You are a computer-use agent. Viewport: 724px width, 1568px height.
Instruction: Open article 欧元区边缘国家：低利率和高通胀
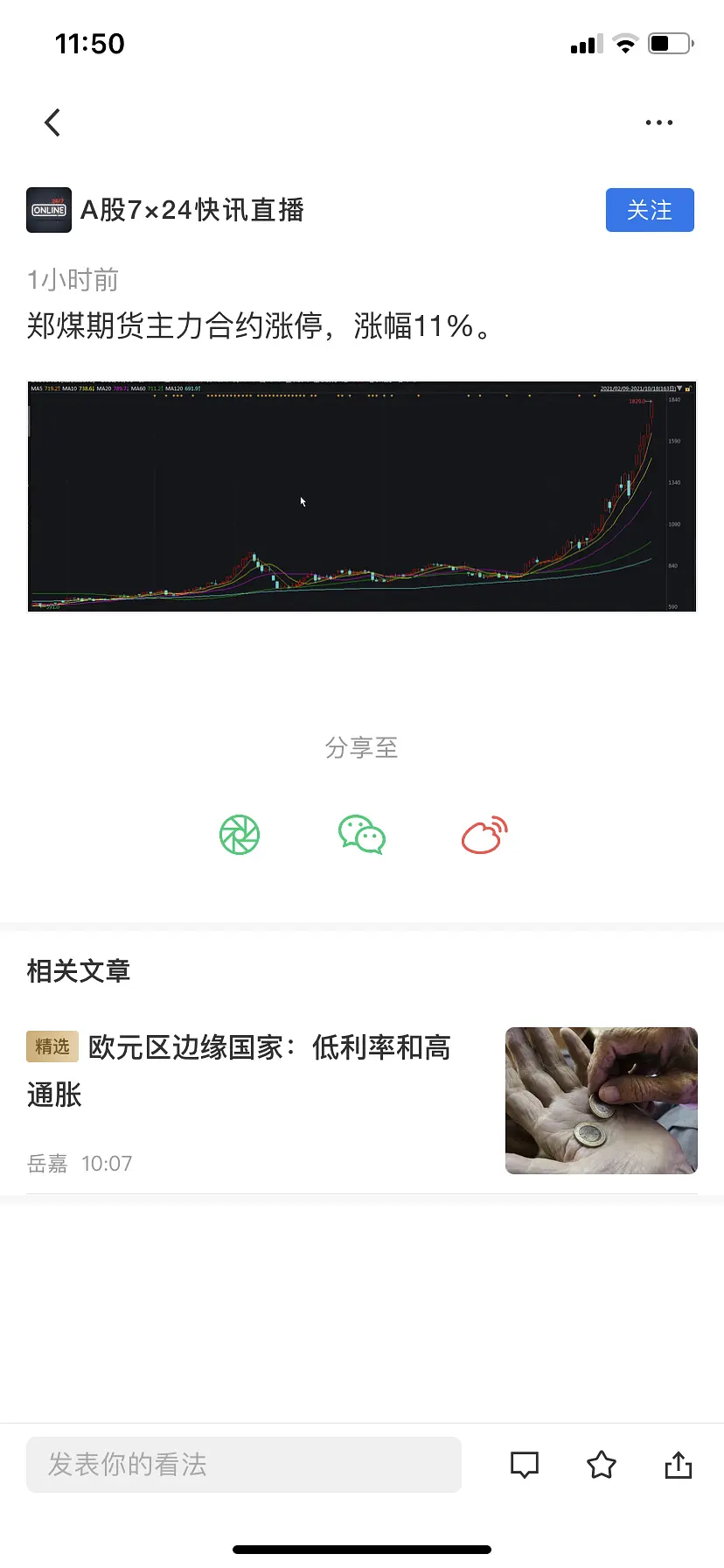262,1071
